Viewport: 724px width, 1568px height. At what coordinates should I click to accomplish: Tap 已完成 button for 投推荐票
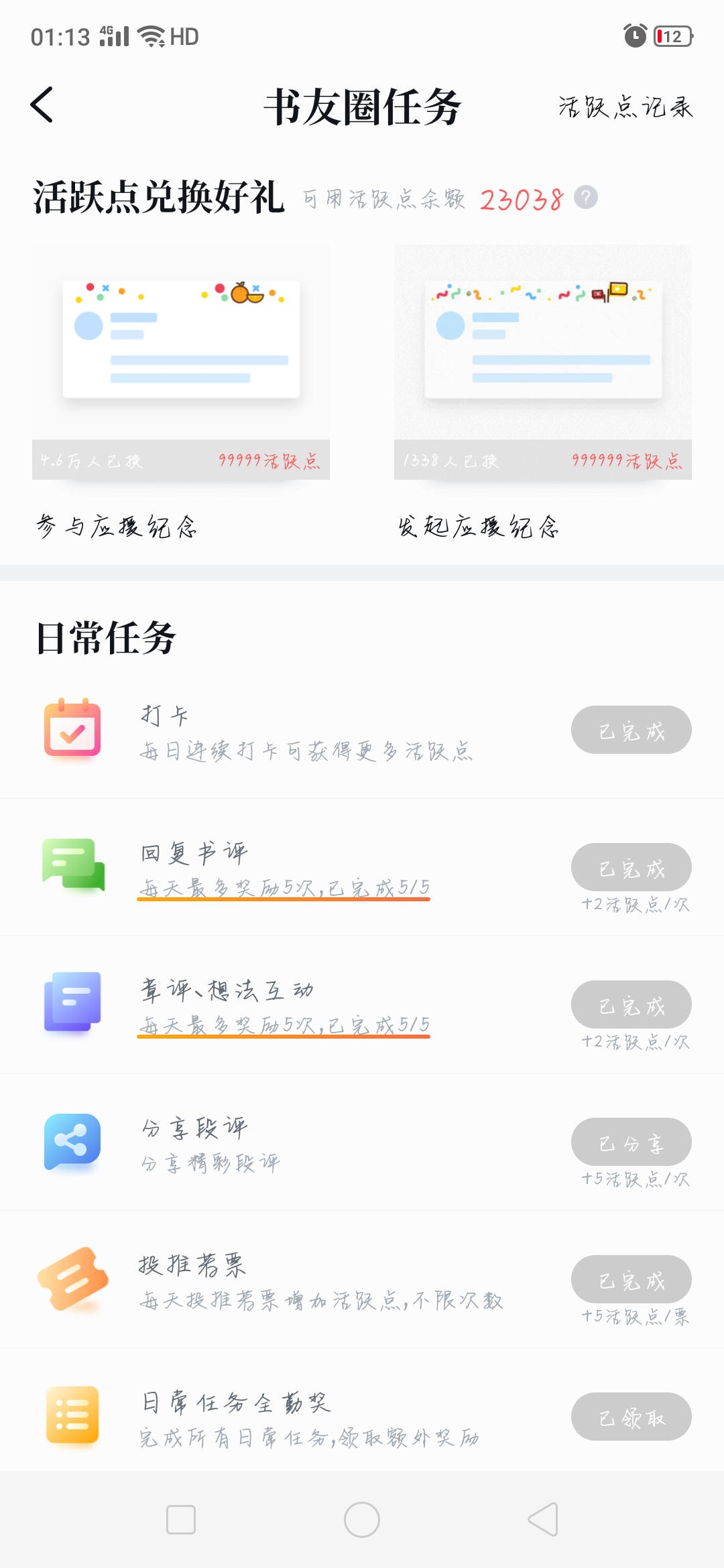(x=631, y=1279)
